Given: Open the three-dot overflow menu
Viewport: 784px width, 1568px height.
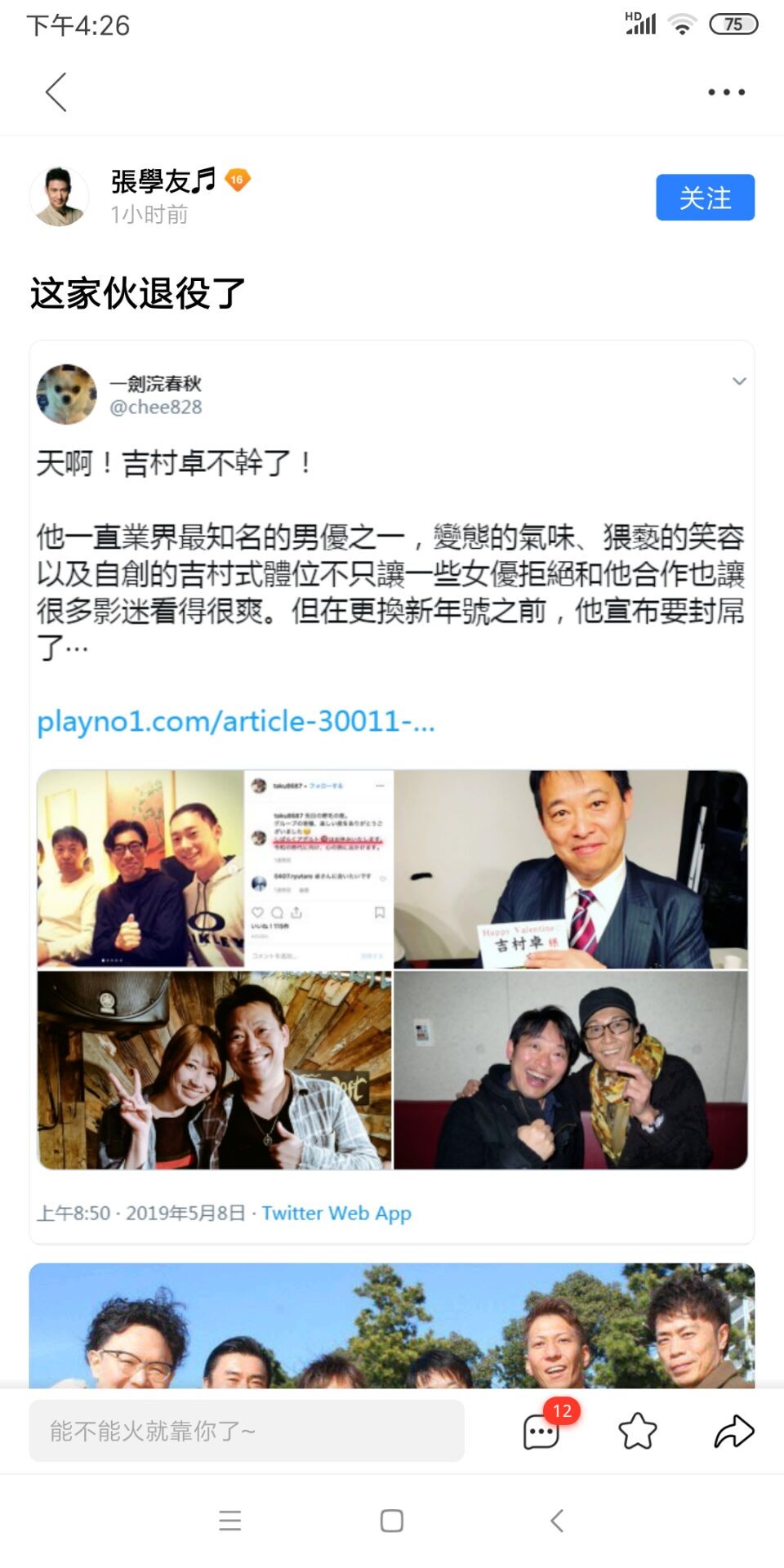Looking at the screenshot, I should pyautogui.click(x=726, y=92).
